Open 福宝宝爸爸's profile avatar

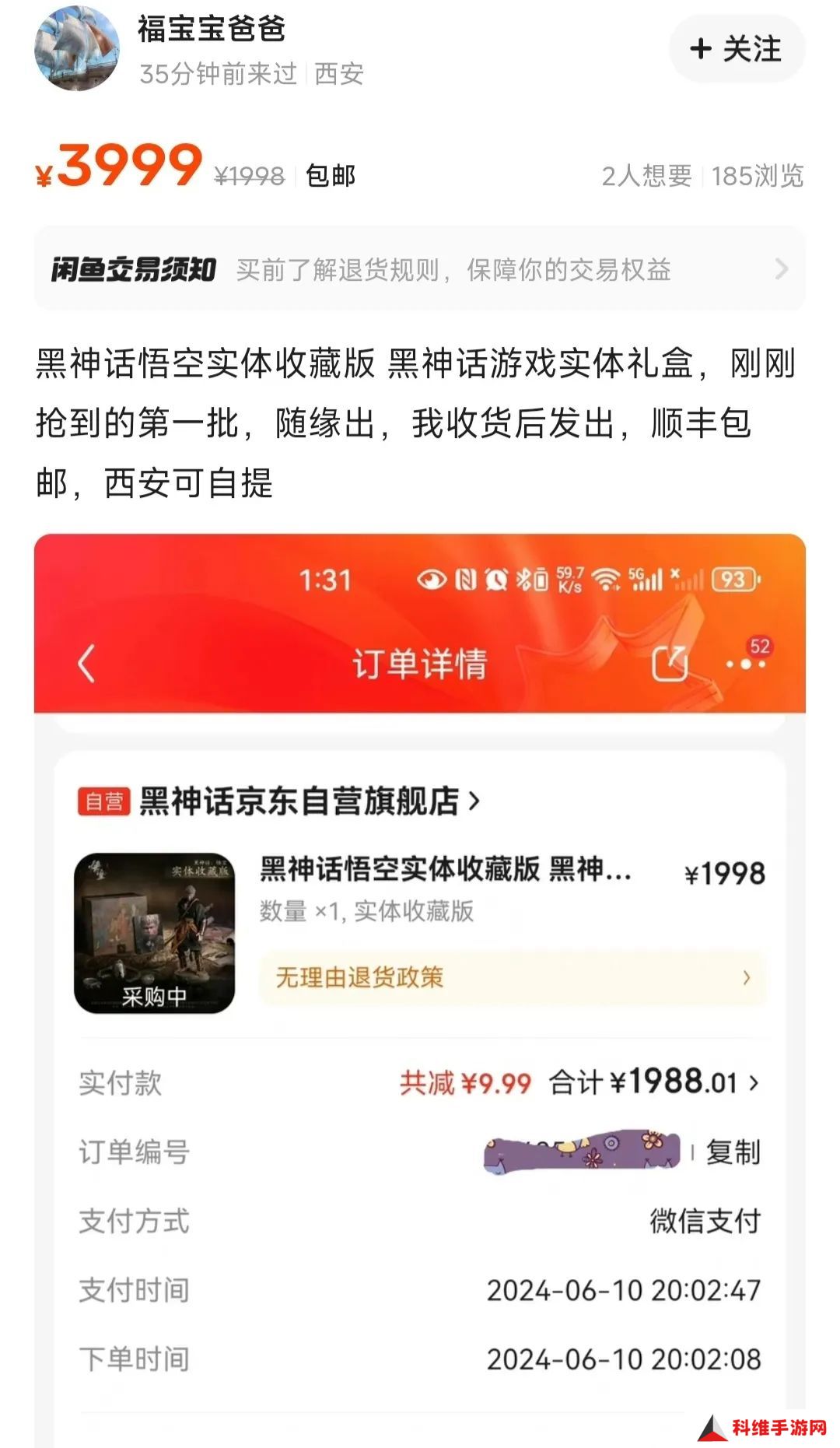point(76,48)
